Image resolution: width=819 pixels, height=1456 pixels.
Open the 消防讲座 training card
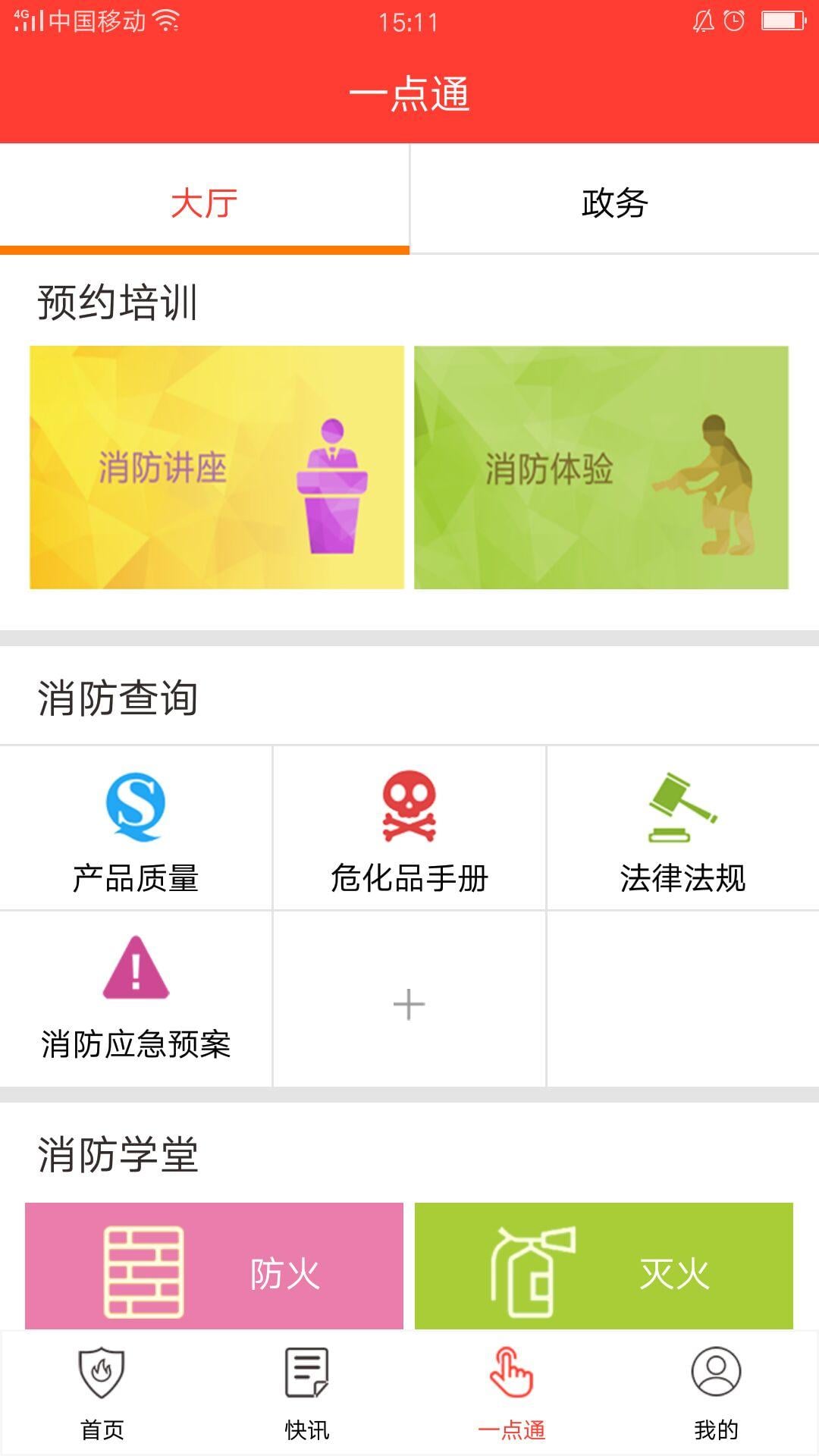tap(217, 467)
